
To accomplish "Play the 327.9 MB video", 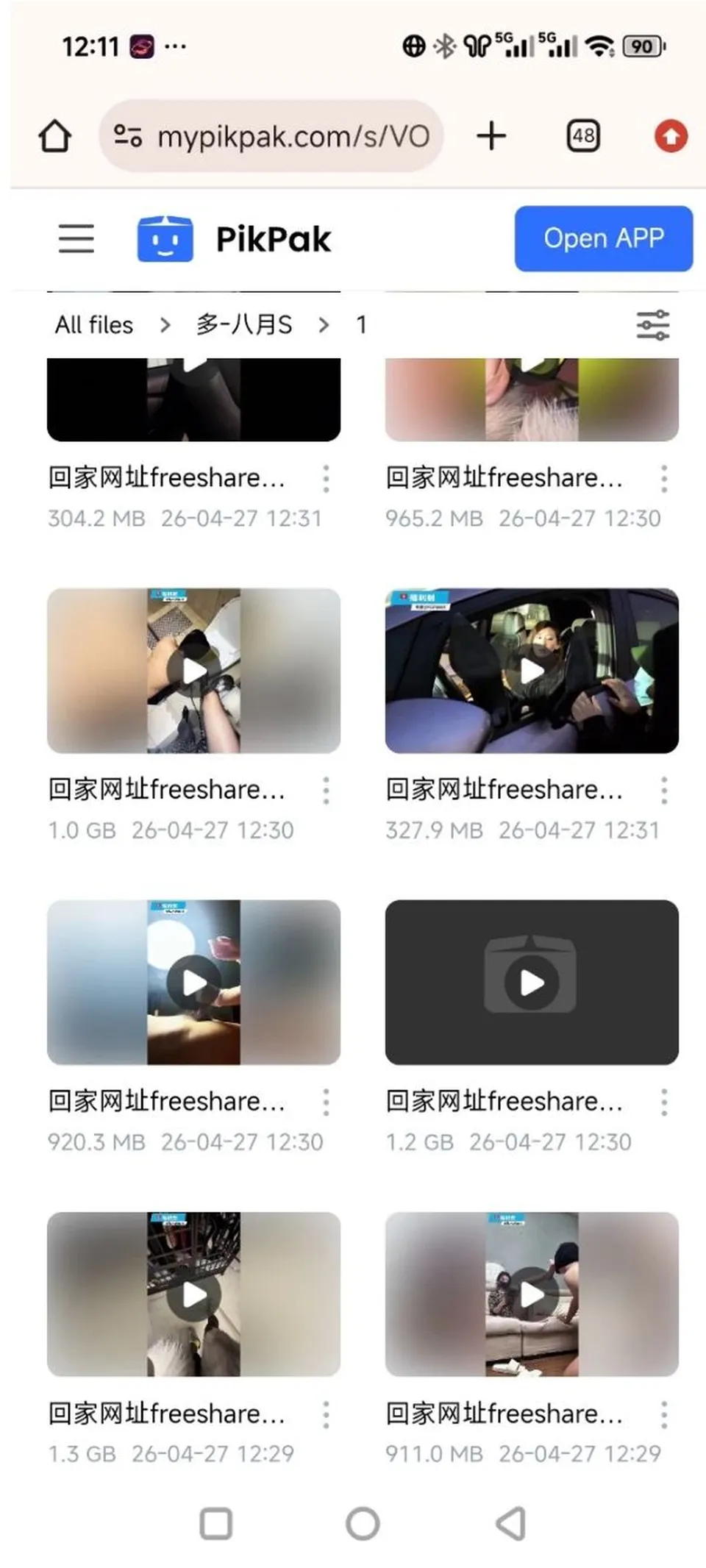I will [x=532, y=671].
